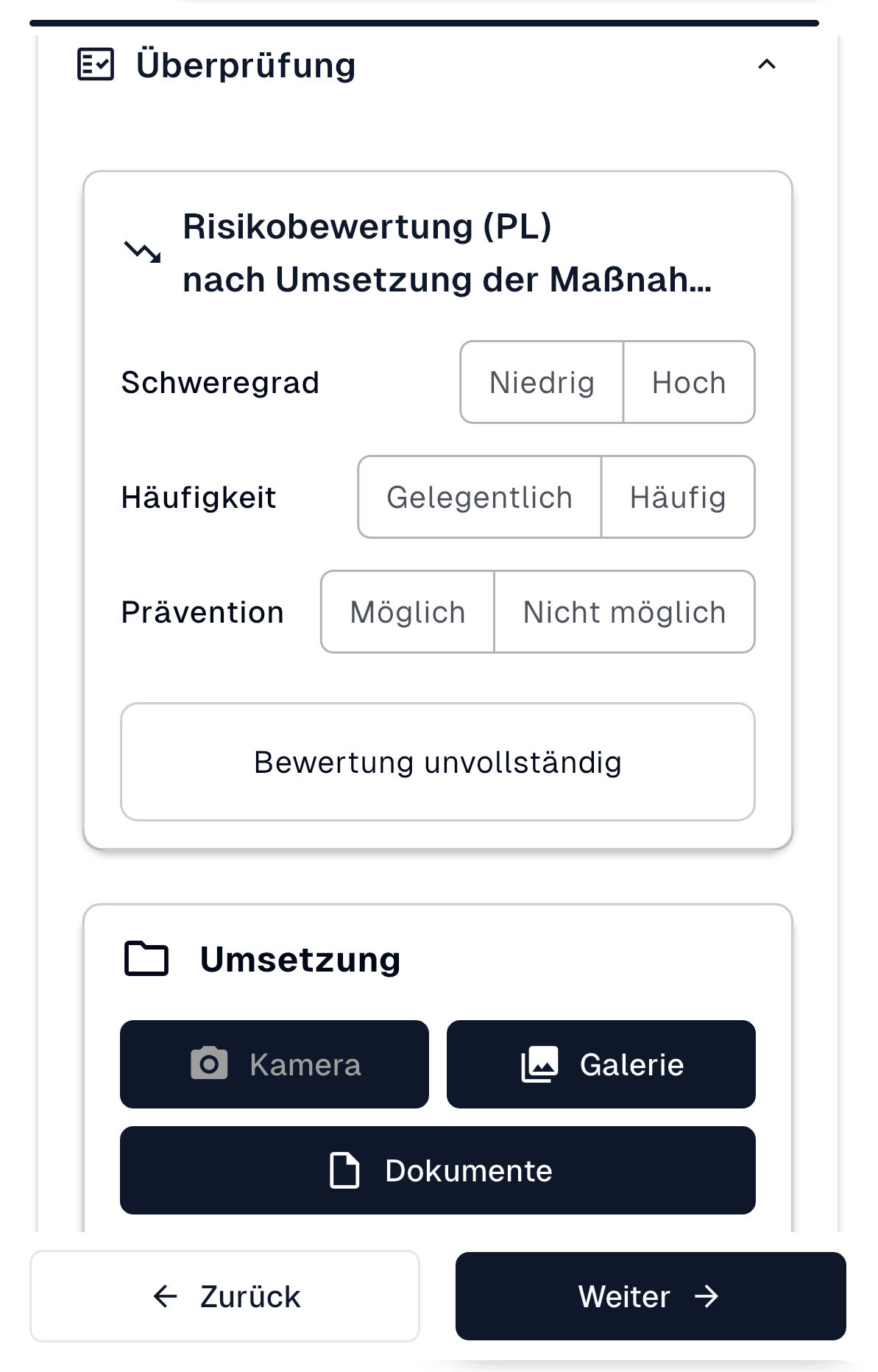Image resolution: width=878 pixels, height=1372 pixels.
Task: Click the gallery image icon
Action: click(x=539, y=1064)
